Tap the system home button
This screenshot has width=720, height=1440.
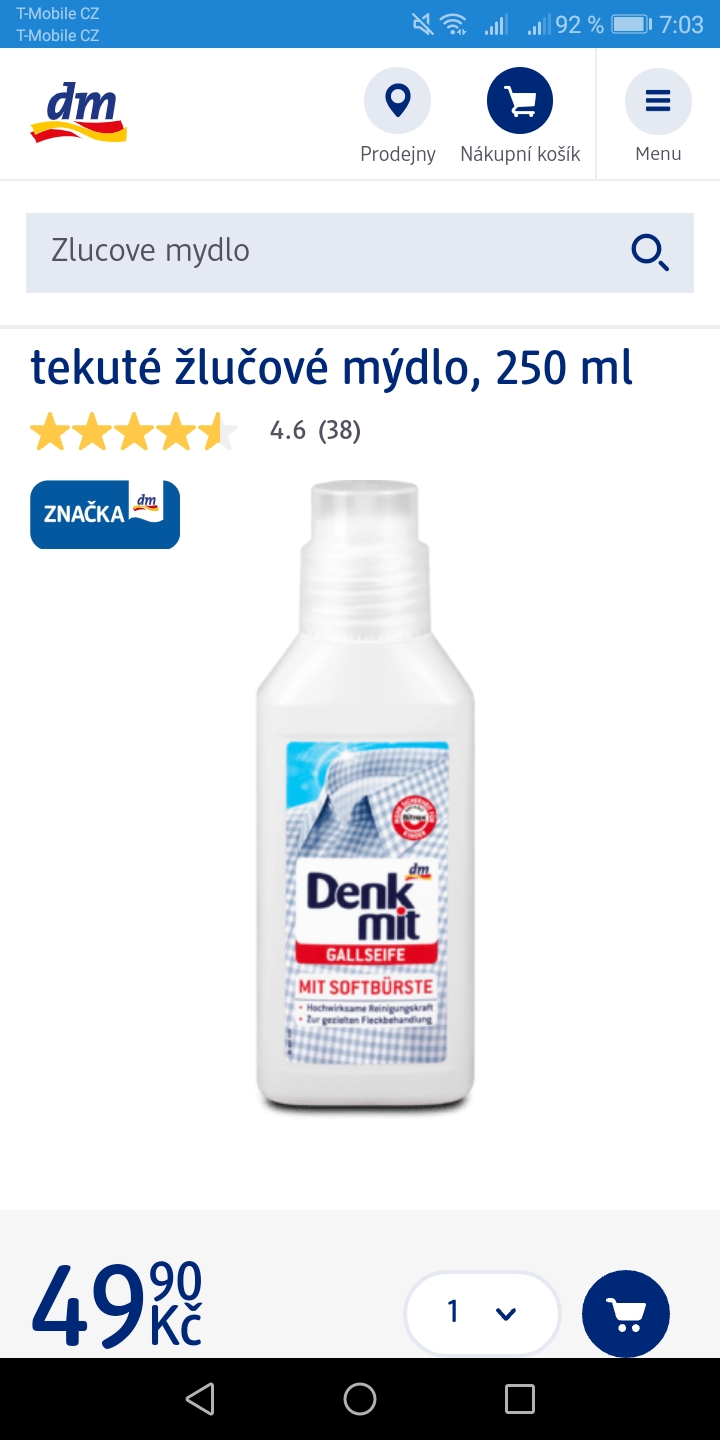tap(360, 1399)
